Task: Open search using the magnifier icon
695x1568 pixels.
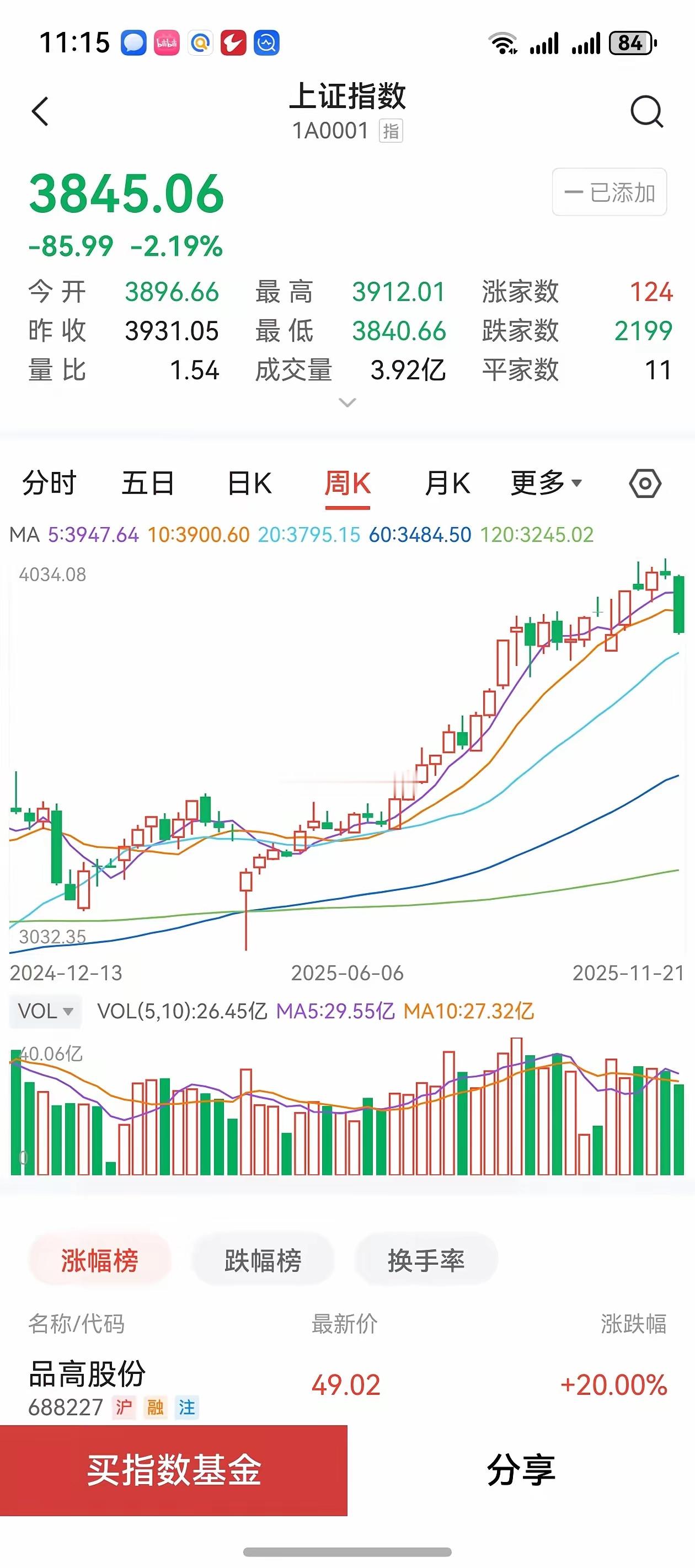Action: click(x=646, y=111)
